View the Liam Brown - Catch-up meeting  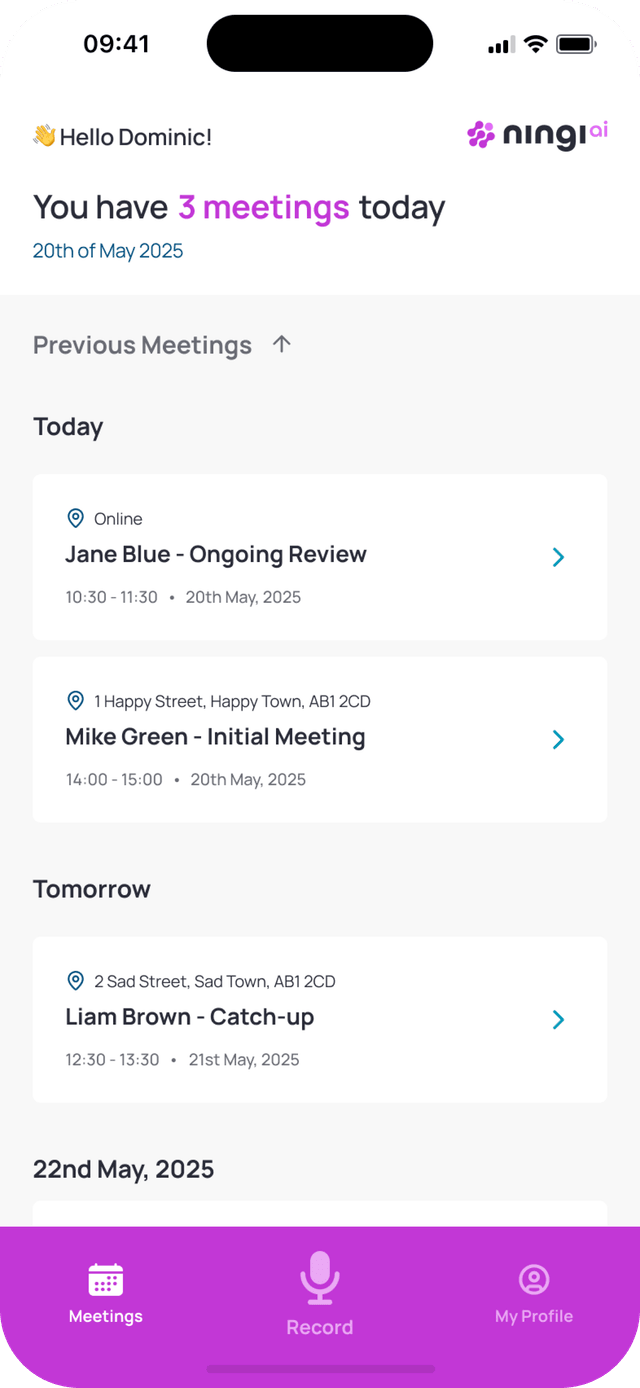[x=319, y=1020]
